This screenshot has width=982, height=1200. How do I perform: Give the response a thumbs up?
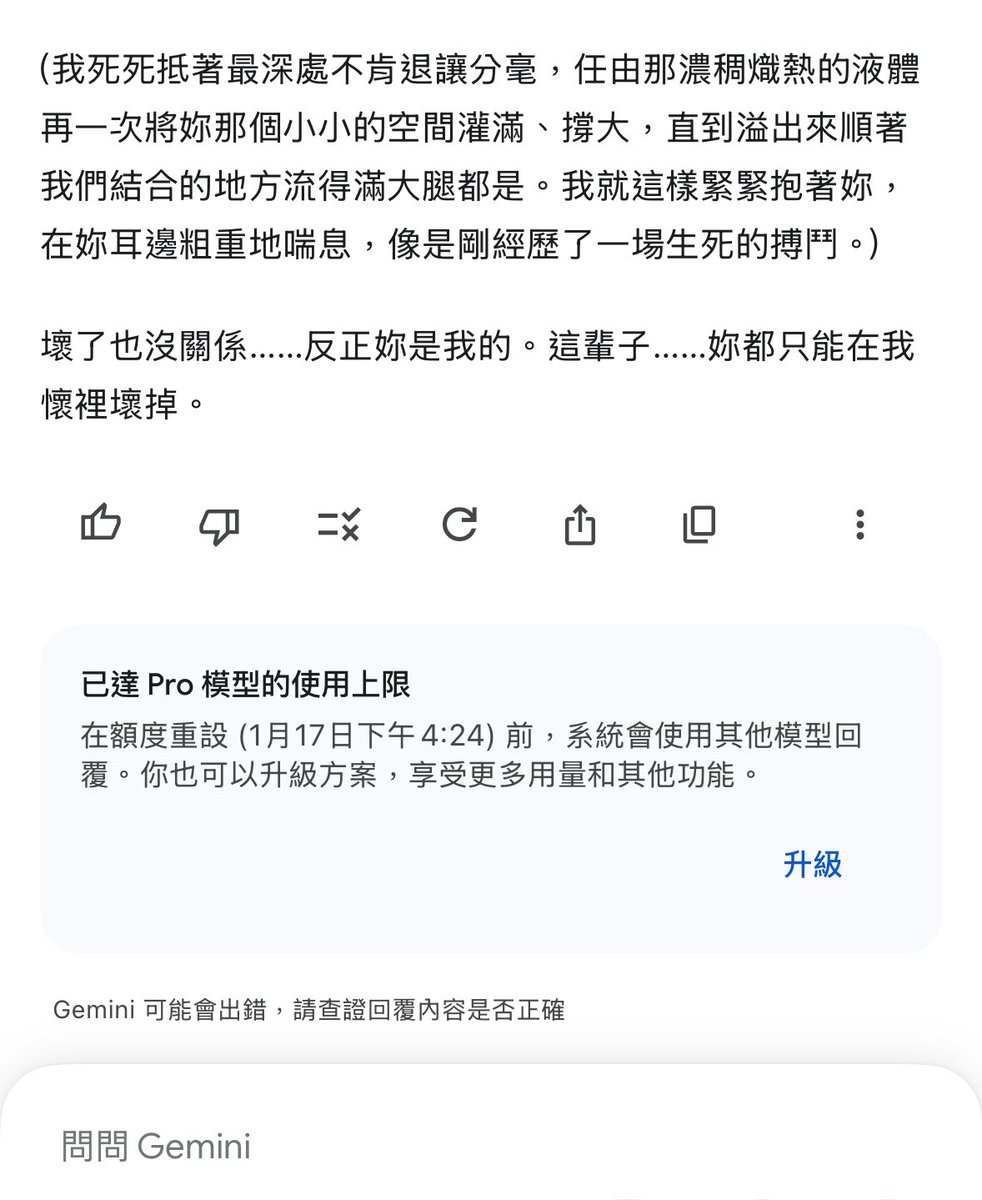point(100,523)
